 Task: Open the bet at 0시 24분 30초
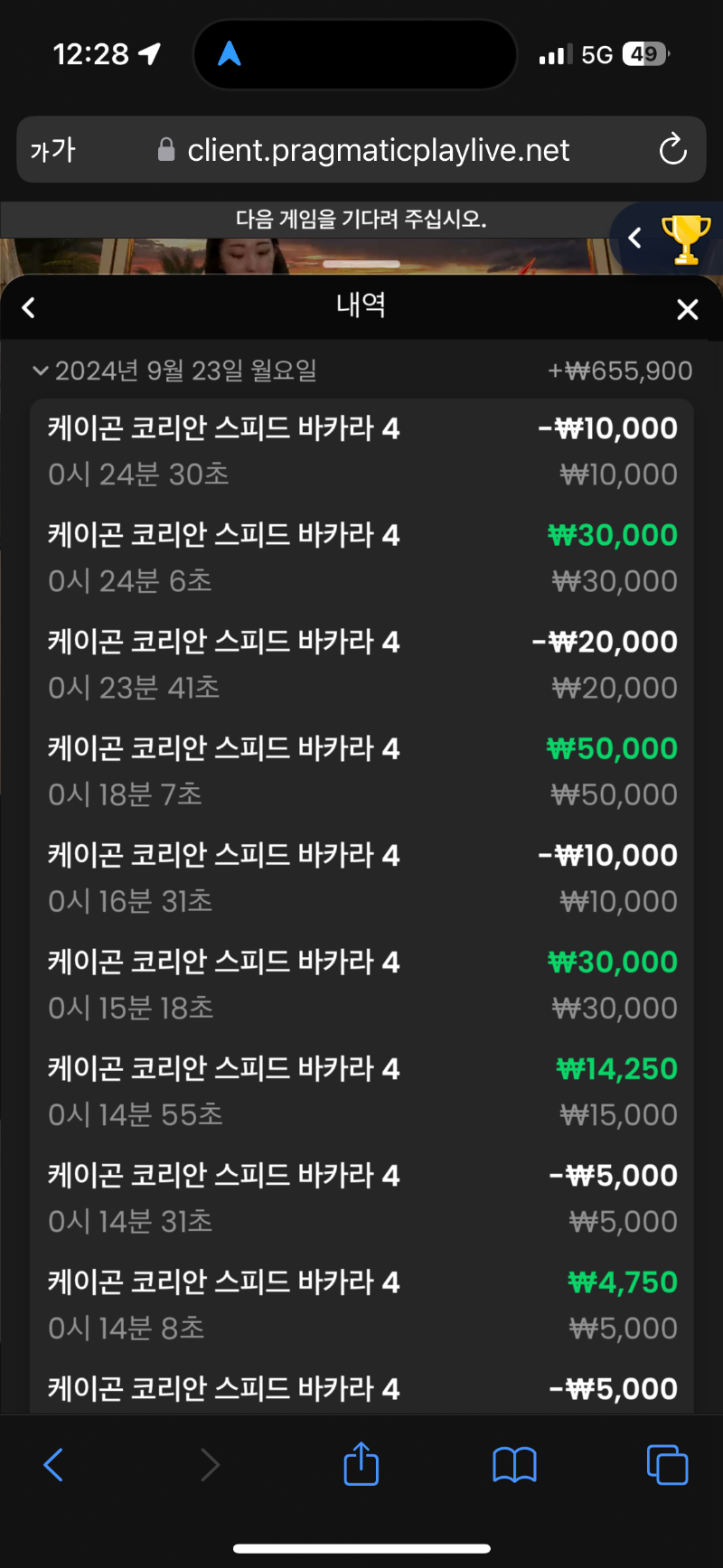coord(361,451)
